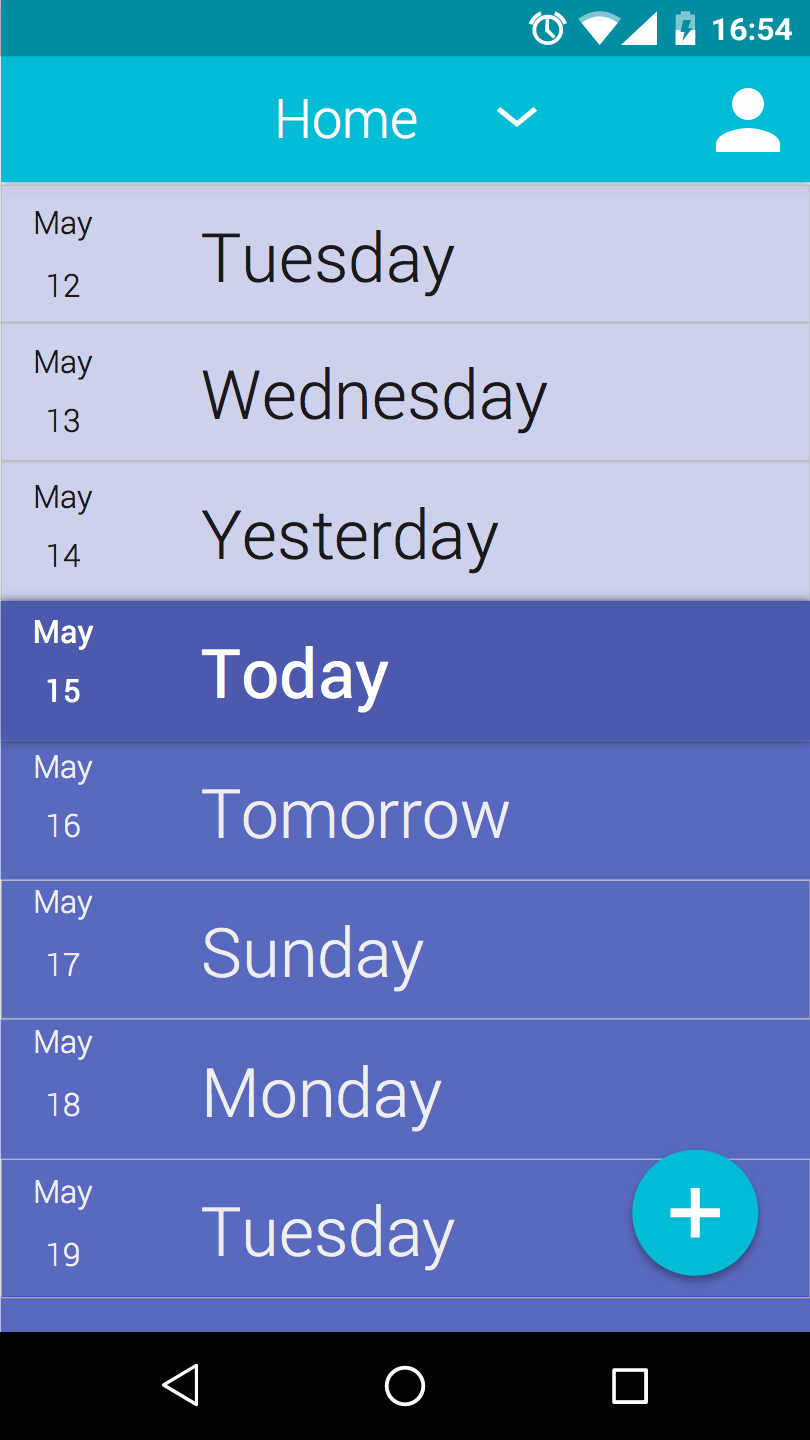Tap the system back button
Screen dimensions: 810x1440
pos(181,1386)
